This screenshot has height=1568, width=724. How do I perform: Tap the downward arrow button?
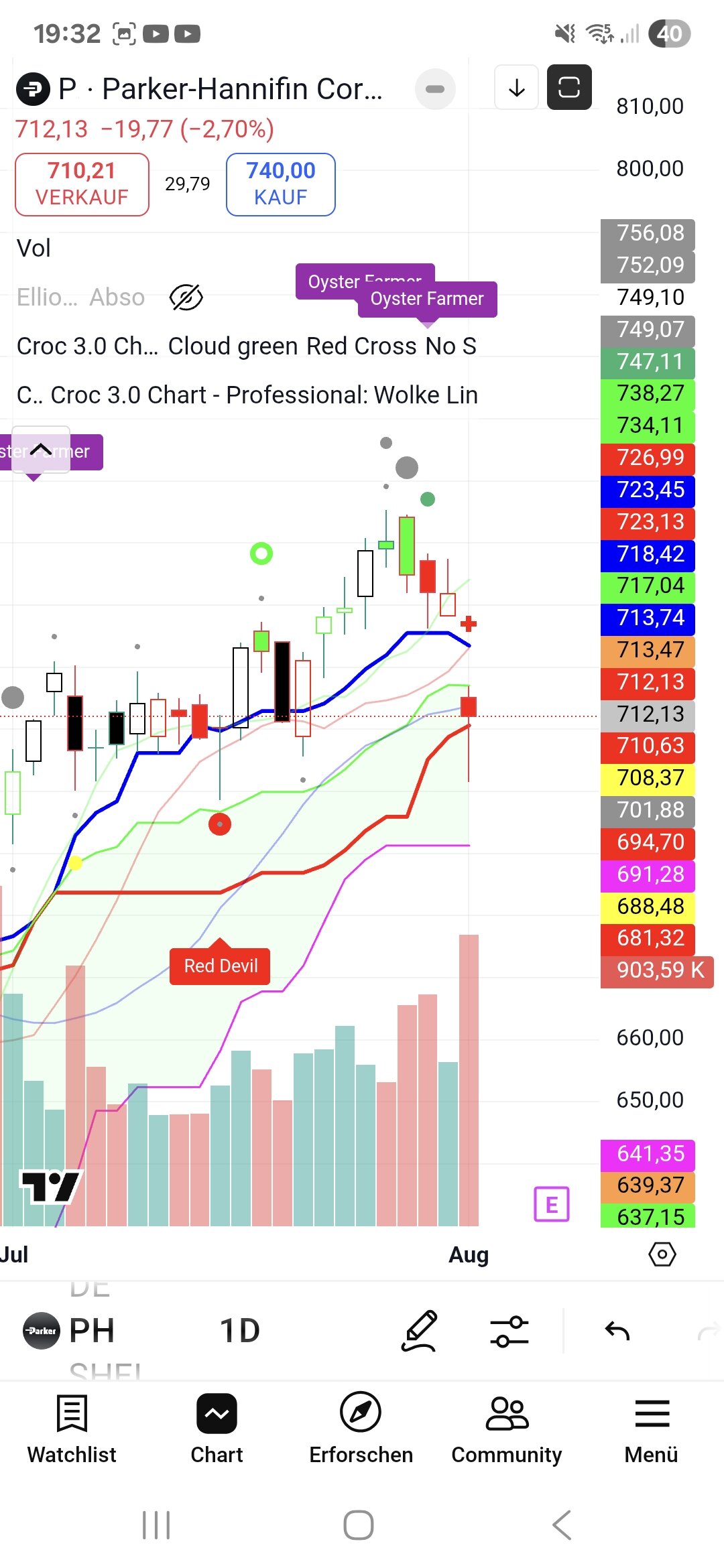click(516, 87)
